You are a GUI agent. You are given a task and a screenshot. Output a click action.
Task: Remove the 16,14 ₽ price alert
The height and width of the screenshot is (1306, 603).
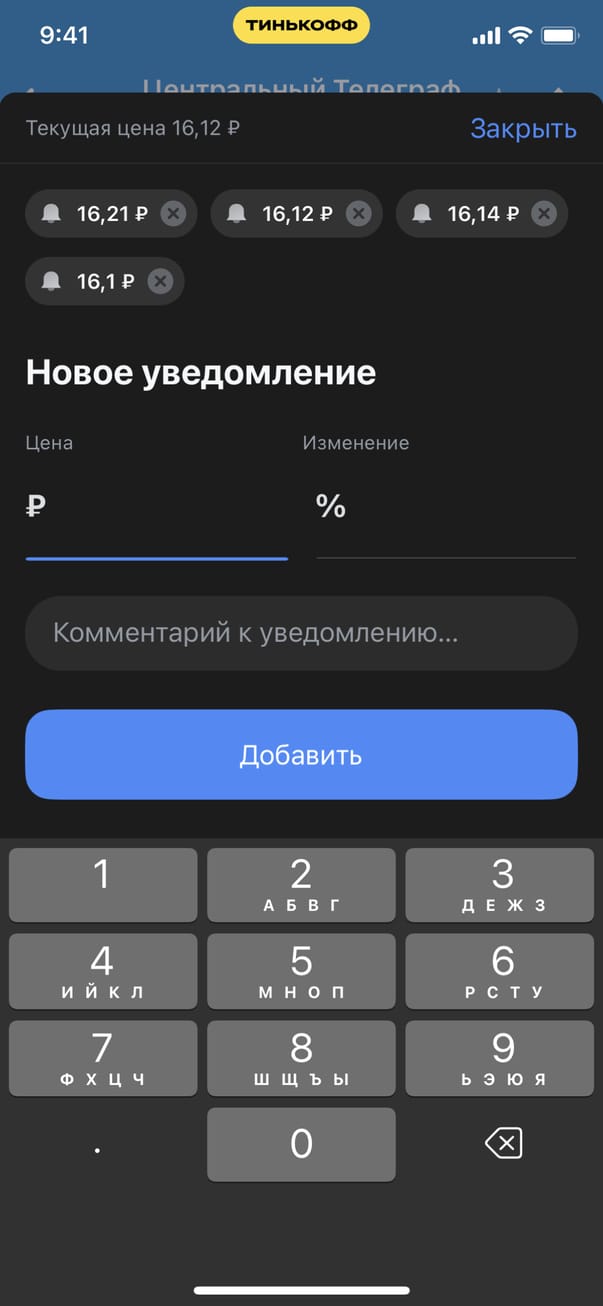pos(543,213)
